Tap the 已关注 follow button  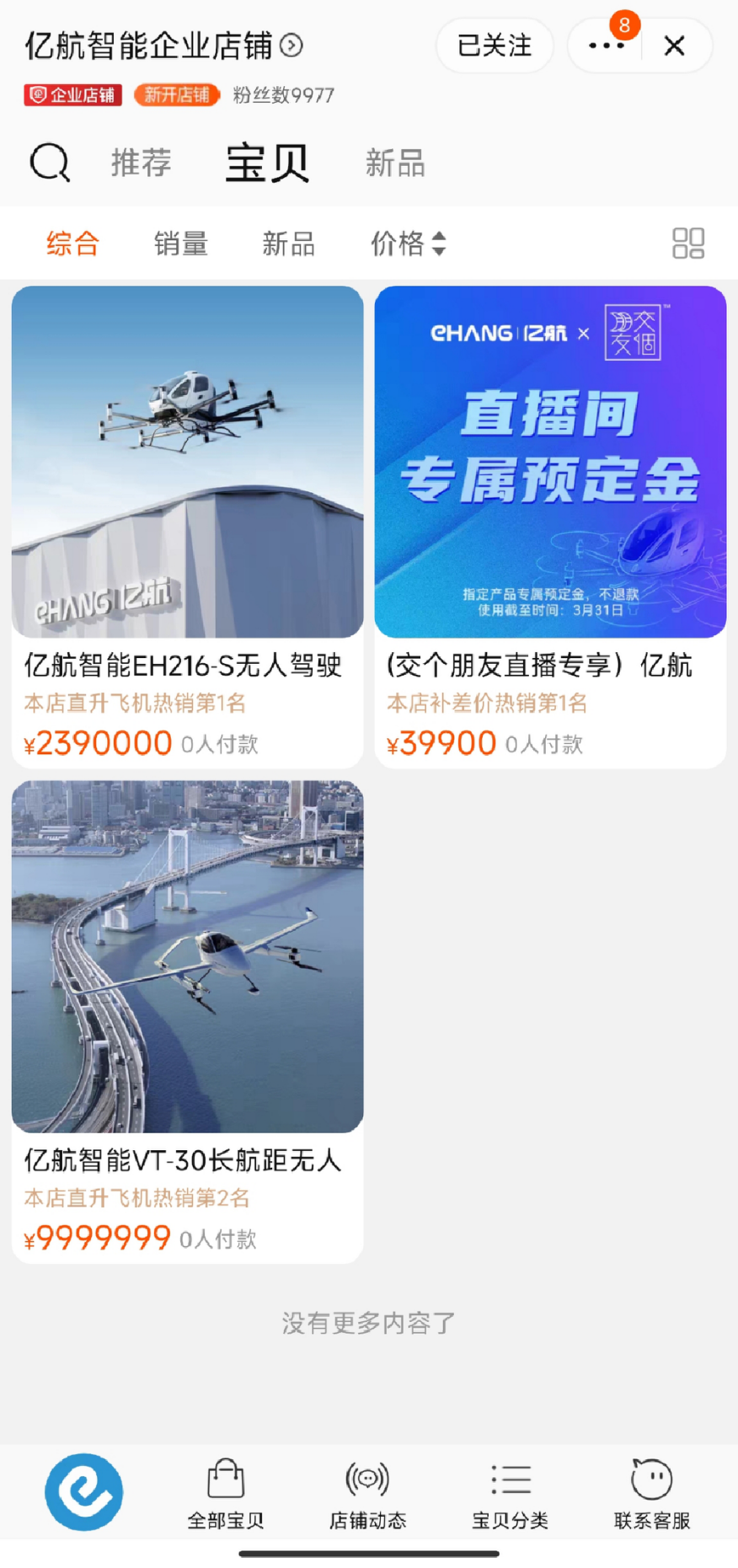[x=495, y=45]
